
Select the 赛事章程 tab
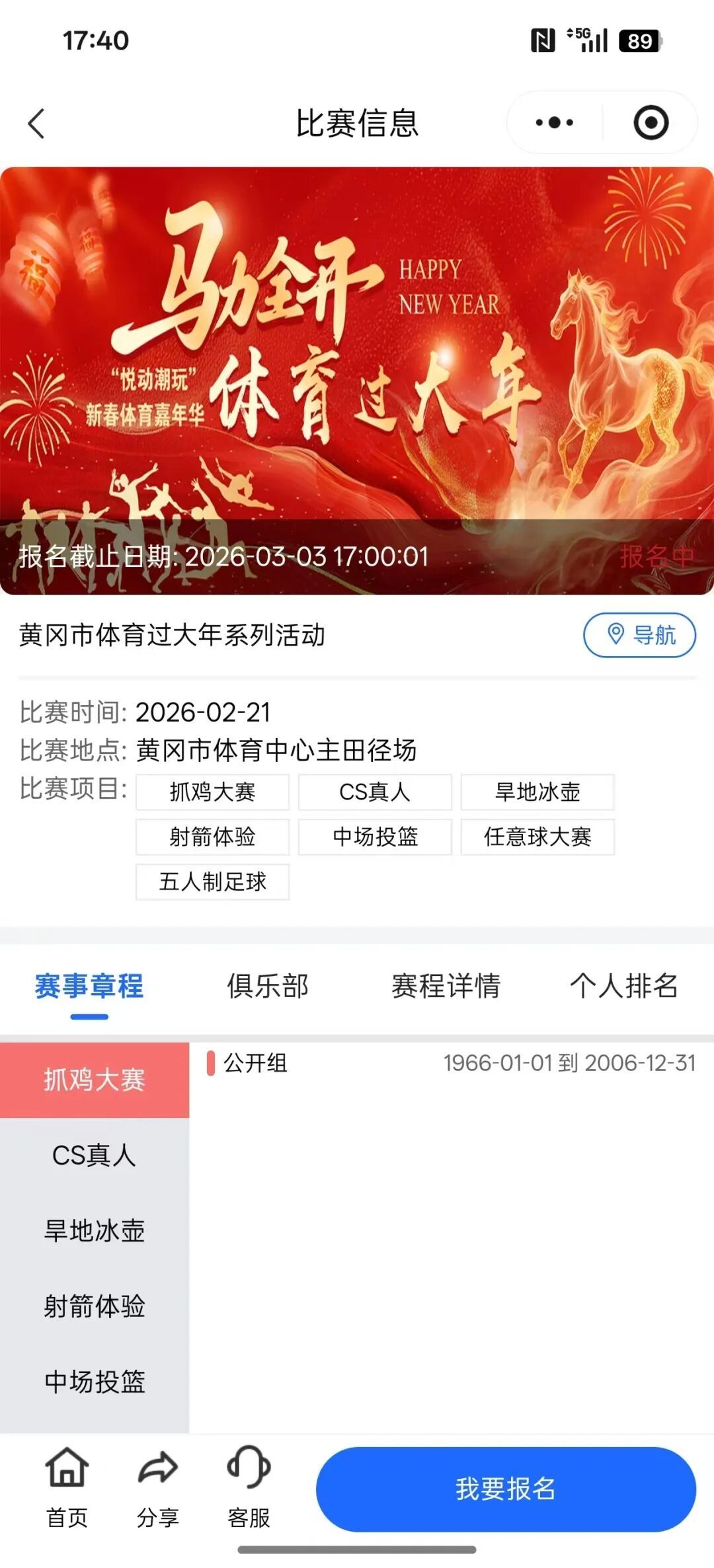89,987
